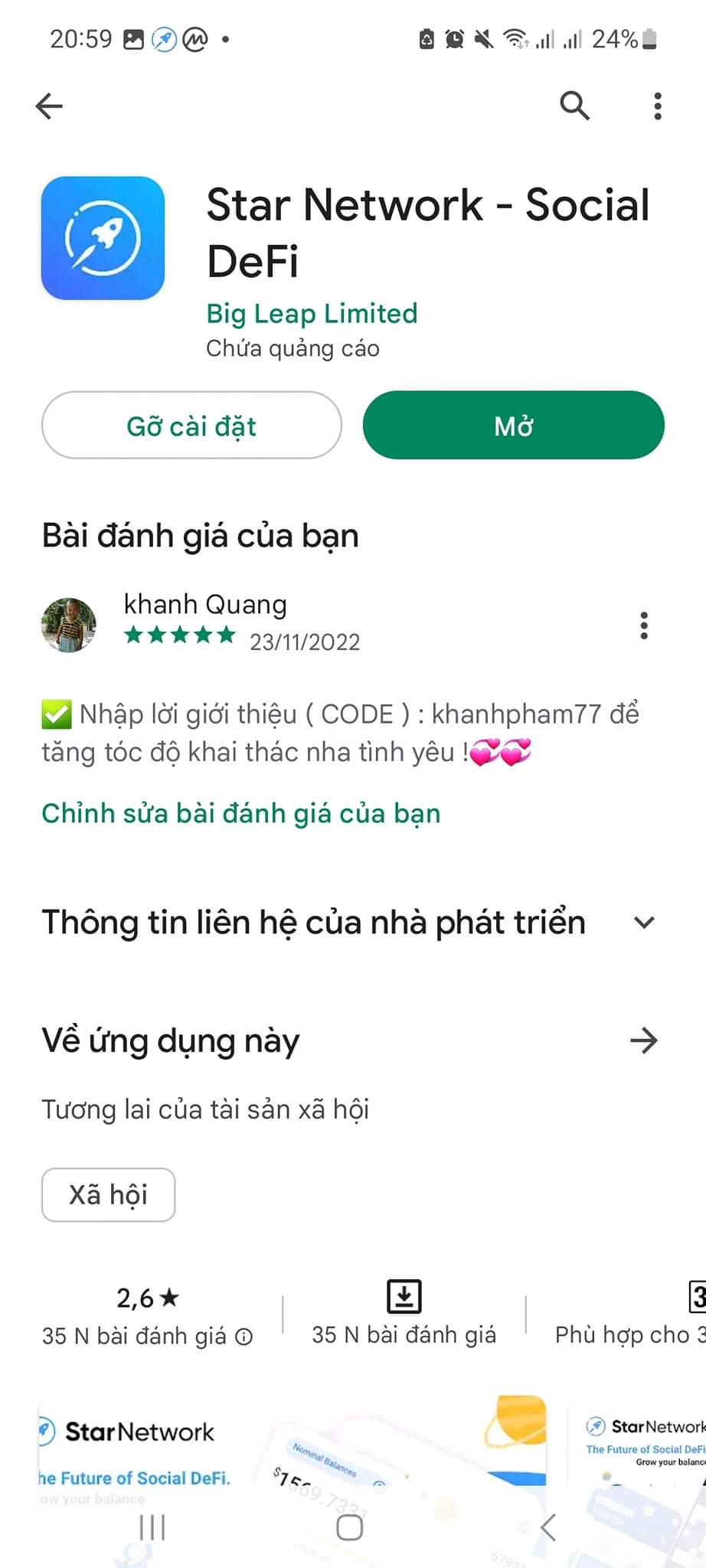The height and width of the screenshot is (1568, 706).
Task: Open the search magnifier icon
Action: (x=574, y=106)
